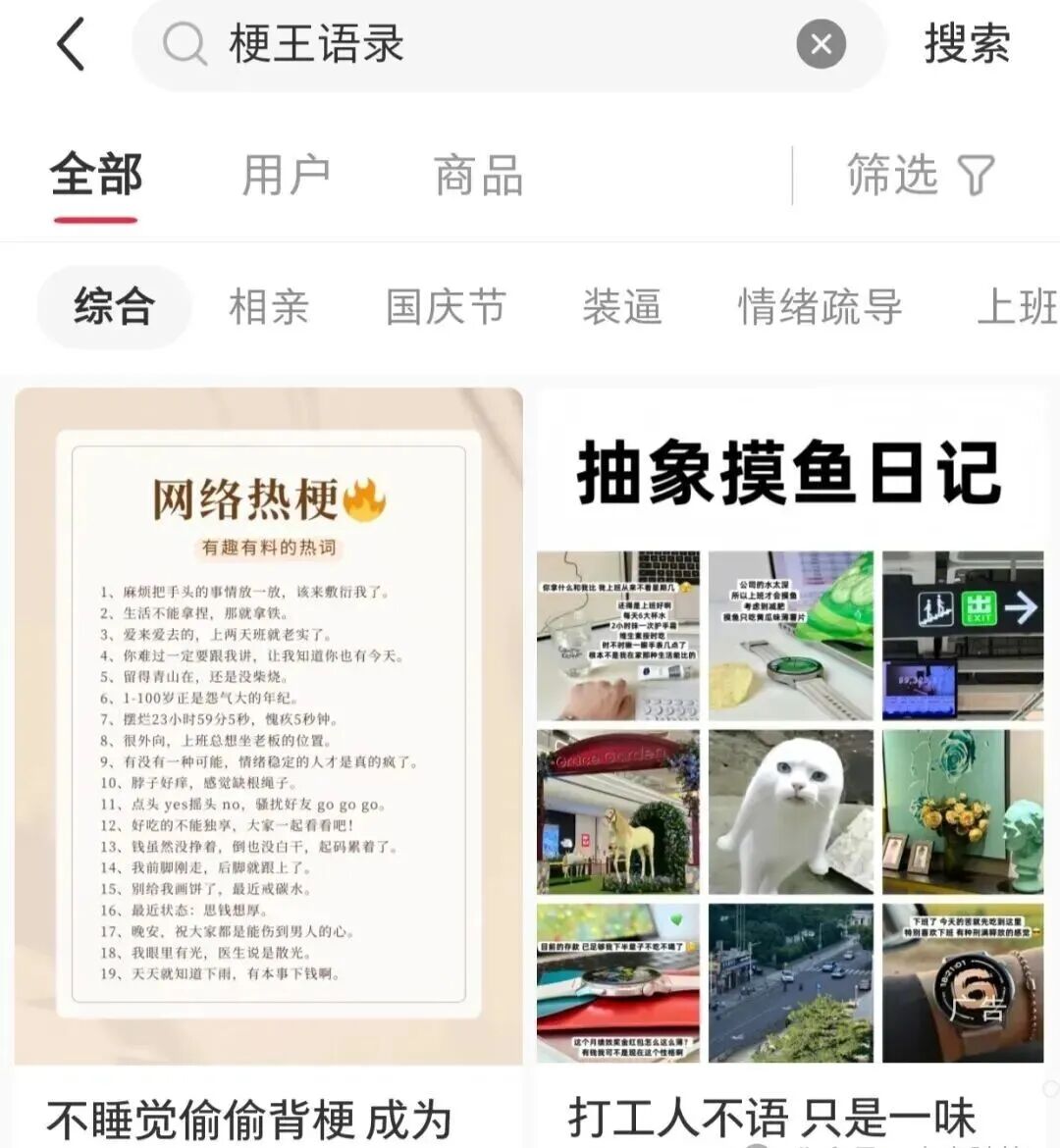Filter results by 相亲

click(269, 307)
